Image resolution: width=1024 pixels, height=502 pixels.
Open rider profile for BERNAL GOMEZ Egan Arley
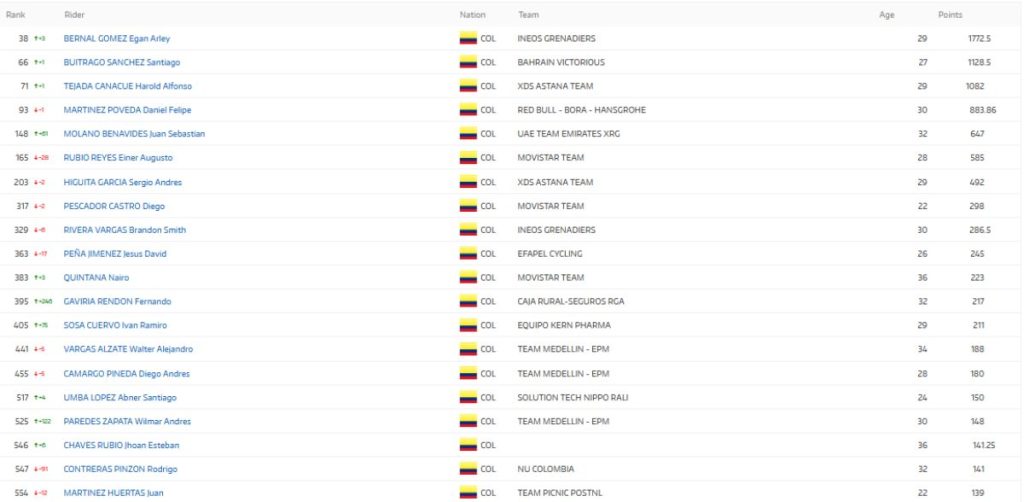point(116,38)
